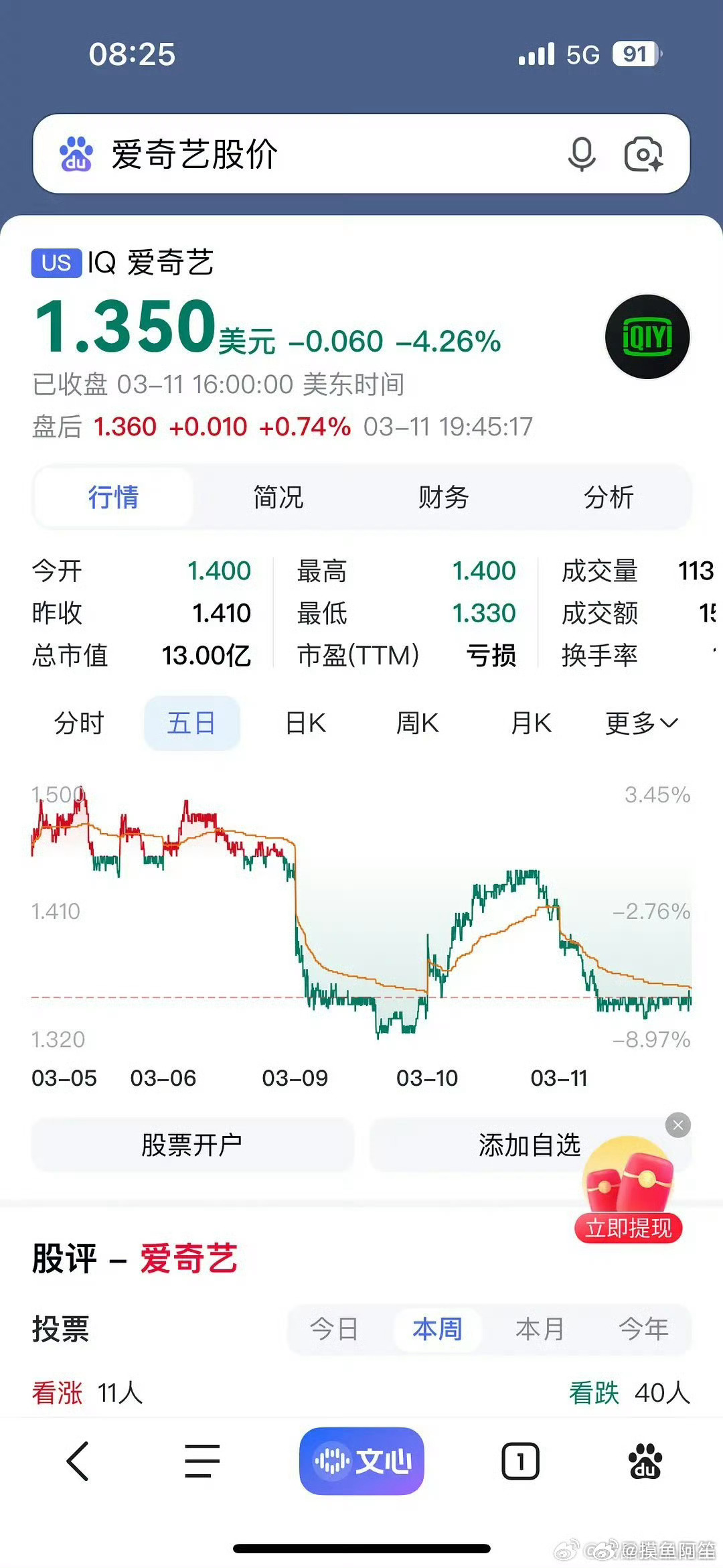Select the 日K chart view
The image size is (723, 1568).
pos(305,723)
